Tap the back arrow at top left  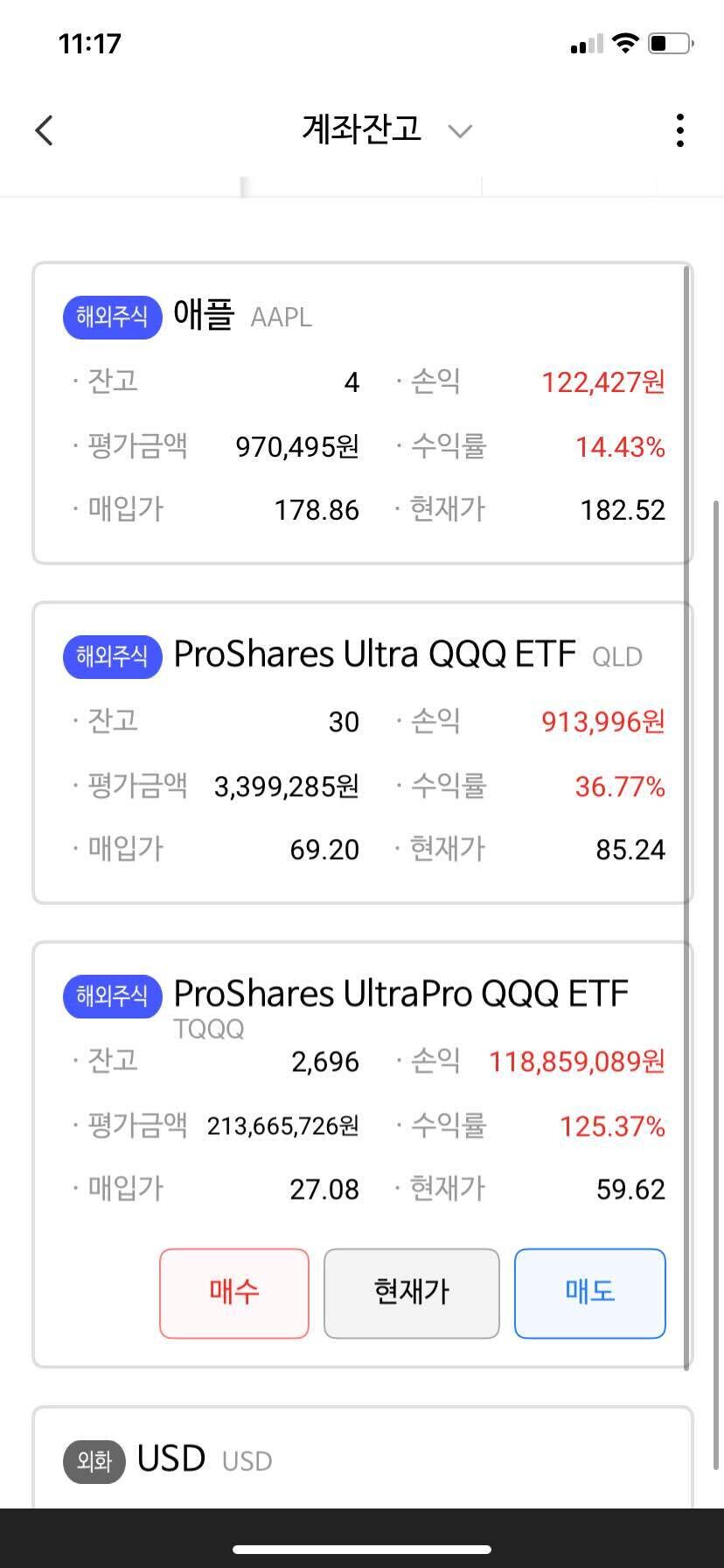[44, 129]
